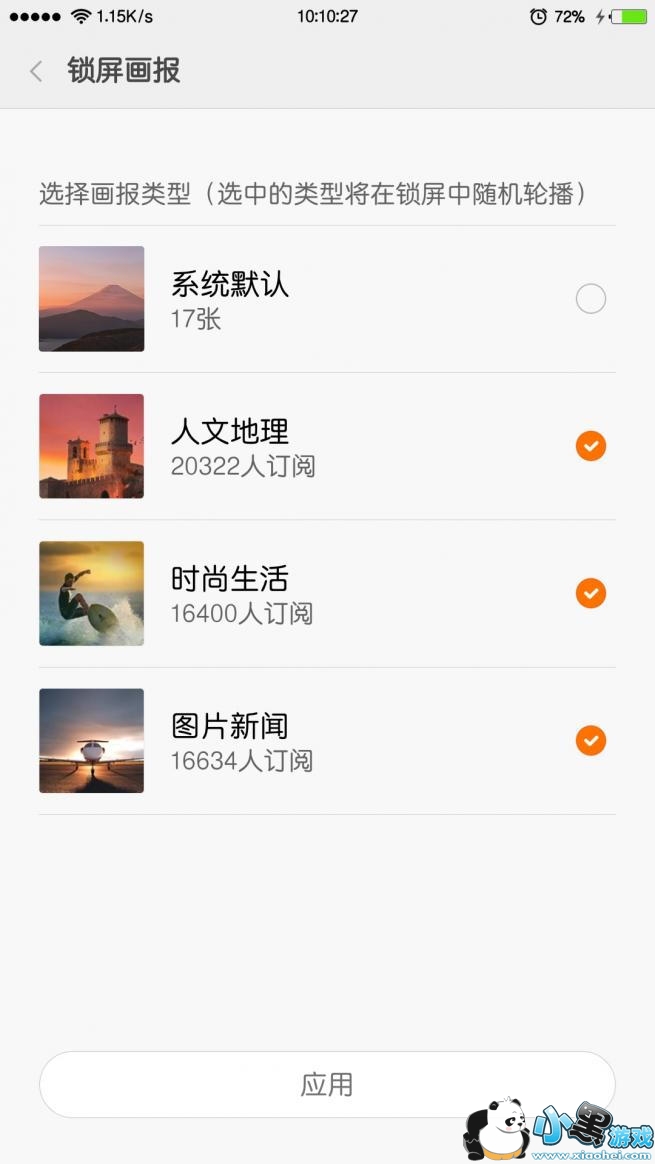Untick the 图片新闻 category
Screen dimensions: 655x1164
point(591,741)
